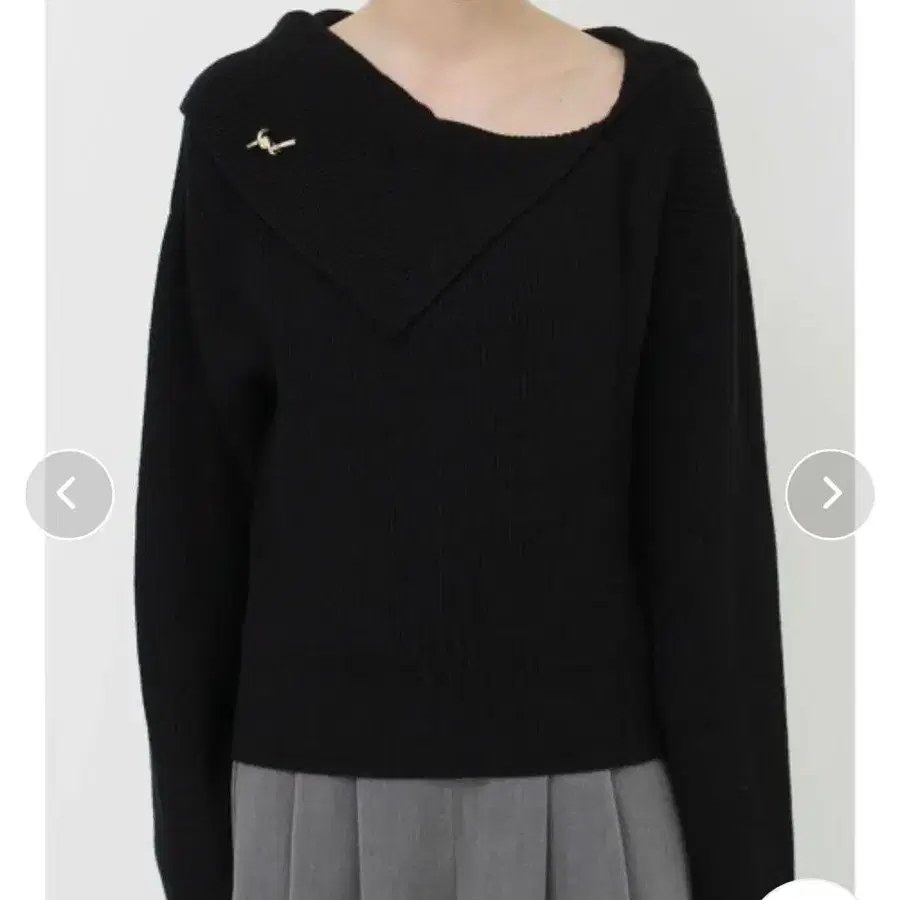900x900 pixels.
Task: Show the next product image
Action: click(830, 494)
